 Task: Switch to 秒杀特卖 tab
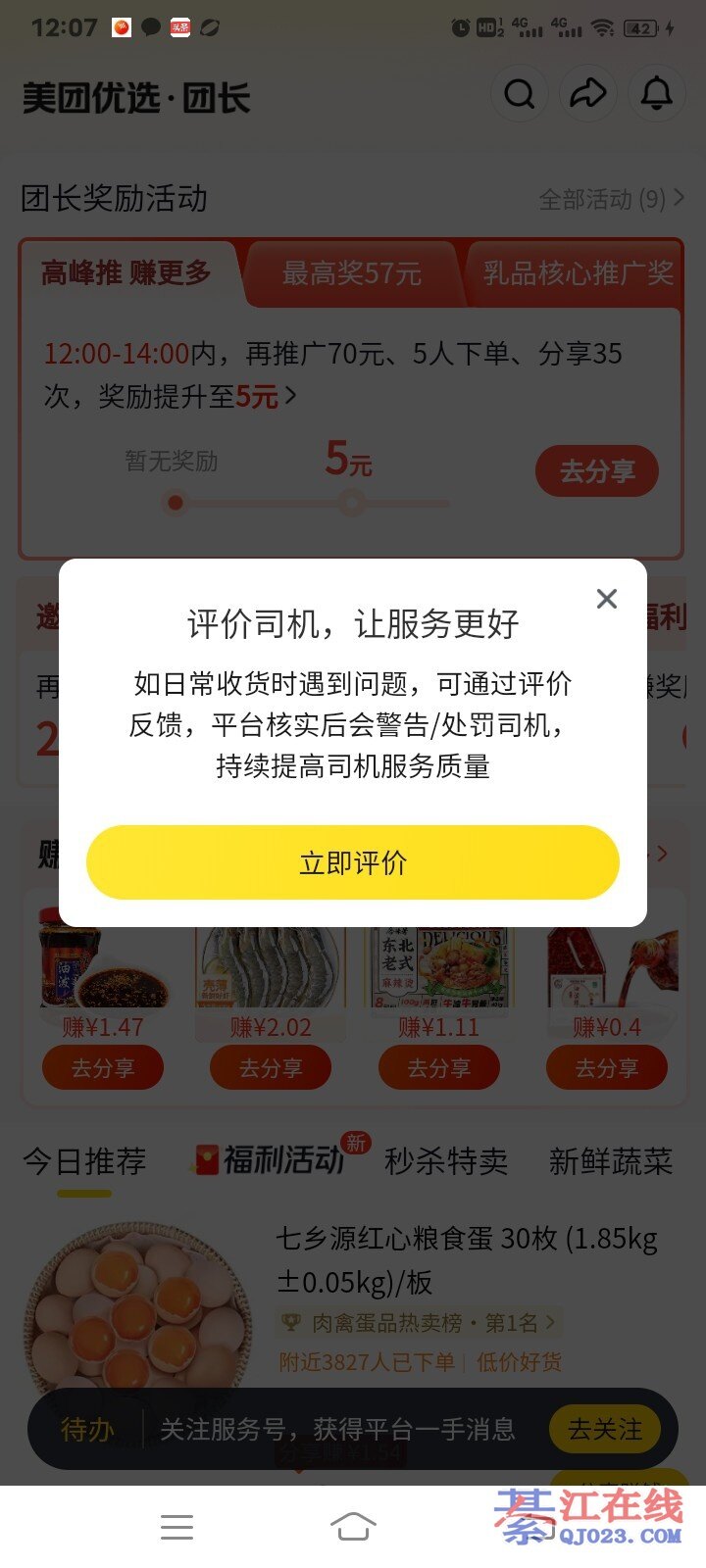coord(446,1161)
